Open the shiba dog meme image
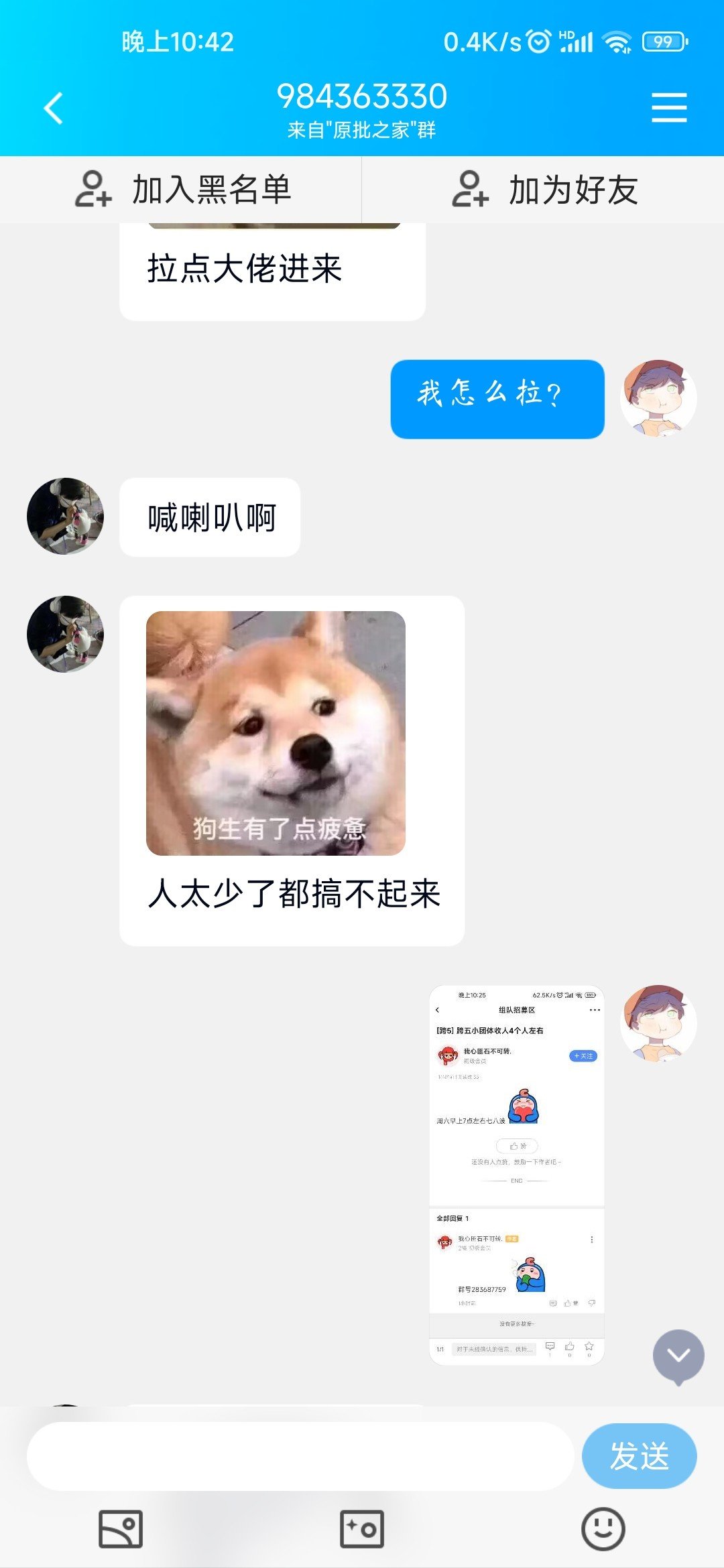The height and width of the screenshot is (1568, 724). coord(276,733)
